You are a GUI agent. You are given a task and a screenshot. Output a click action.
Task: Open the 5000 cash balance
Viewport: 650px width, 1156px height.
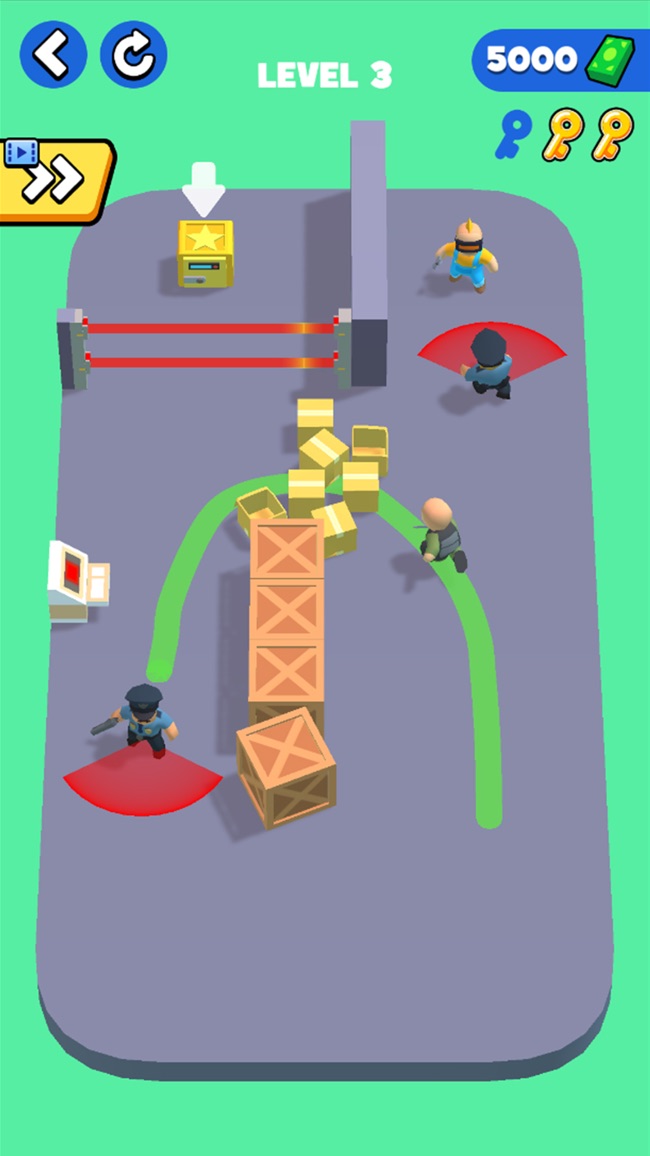554,60
